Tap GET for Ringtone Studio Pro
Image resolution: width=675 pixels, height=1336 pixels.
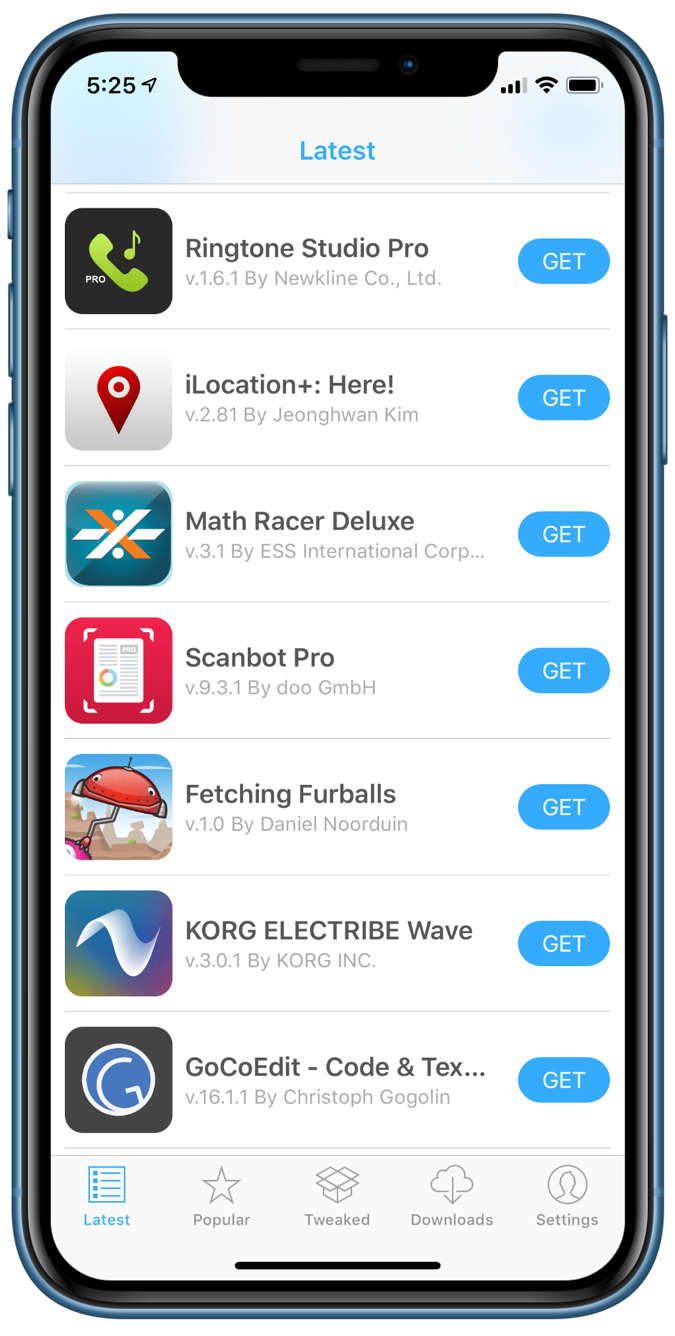point(563,261)
